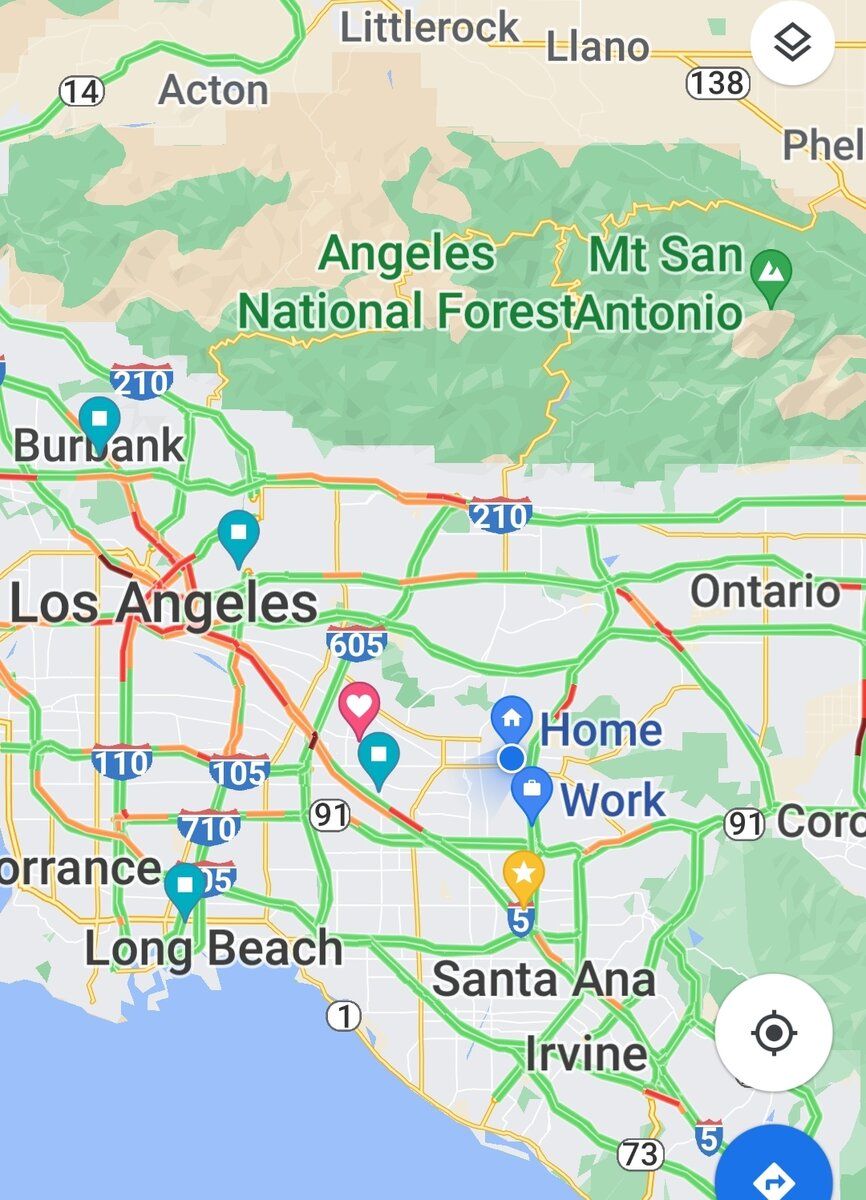Tap the yellow starred place pin
Screen dimensions: 866x1200
[523, 873]
